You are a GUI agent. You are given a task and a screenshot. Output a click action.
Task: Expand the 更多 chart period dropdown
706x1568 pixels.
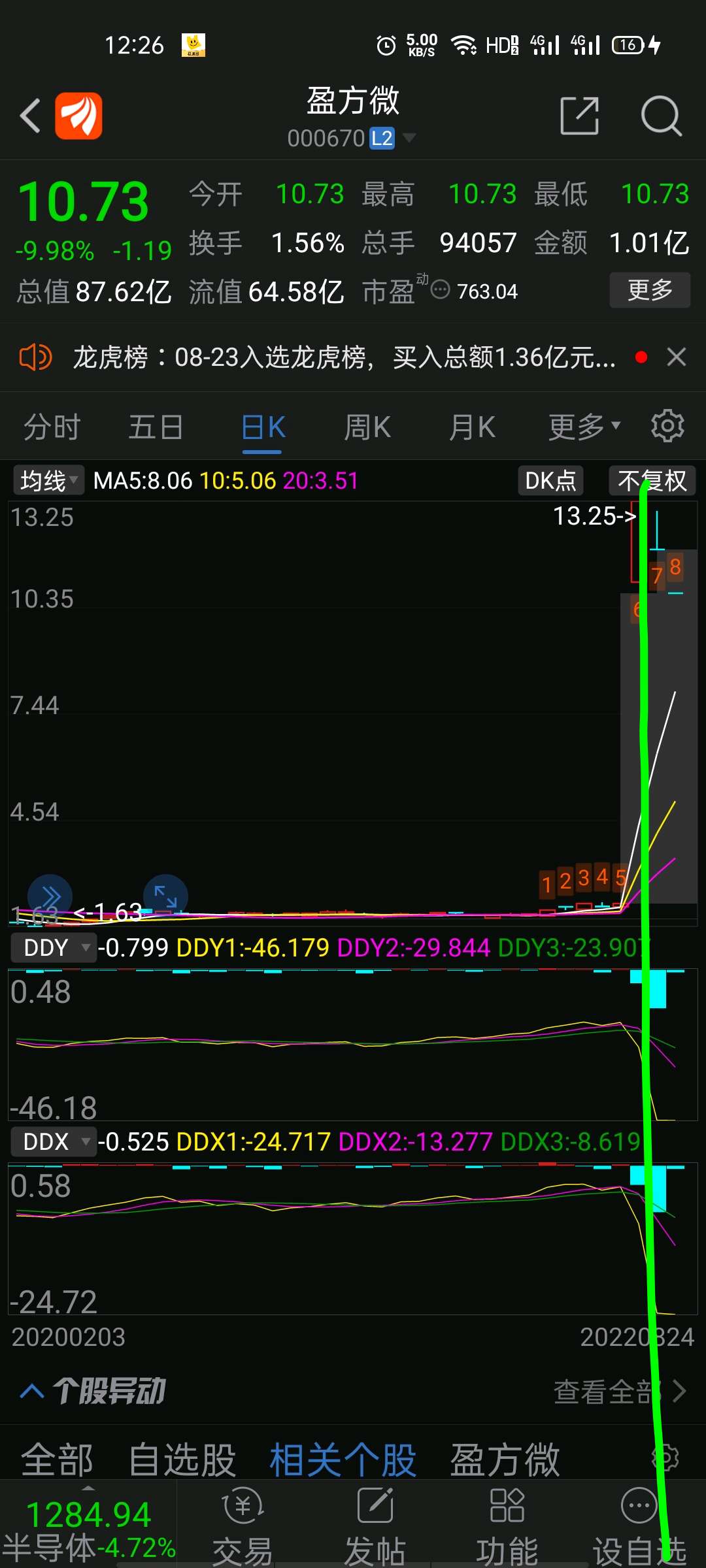pyautogui.click(x=583, y=428)
